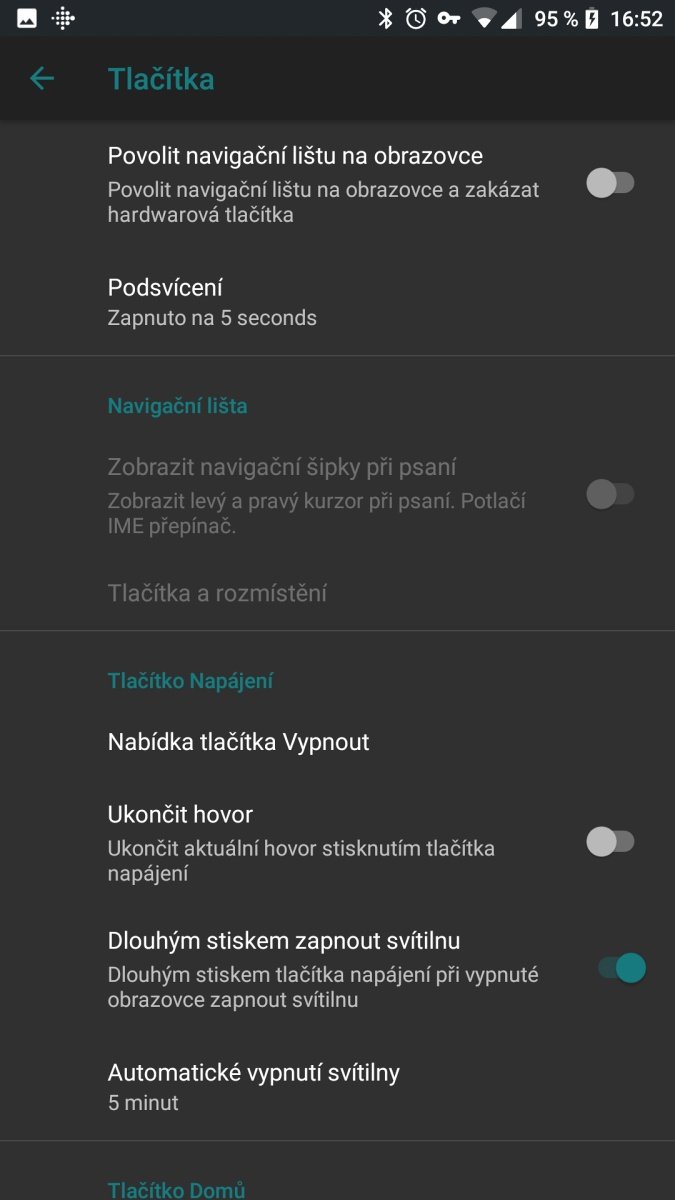Open Podsvícení backlight settings
Screen dimensions: 675x1200
pyautogui.click(x=337, y=302)
